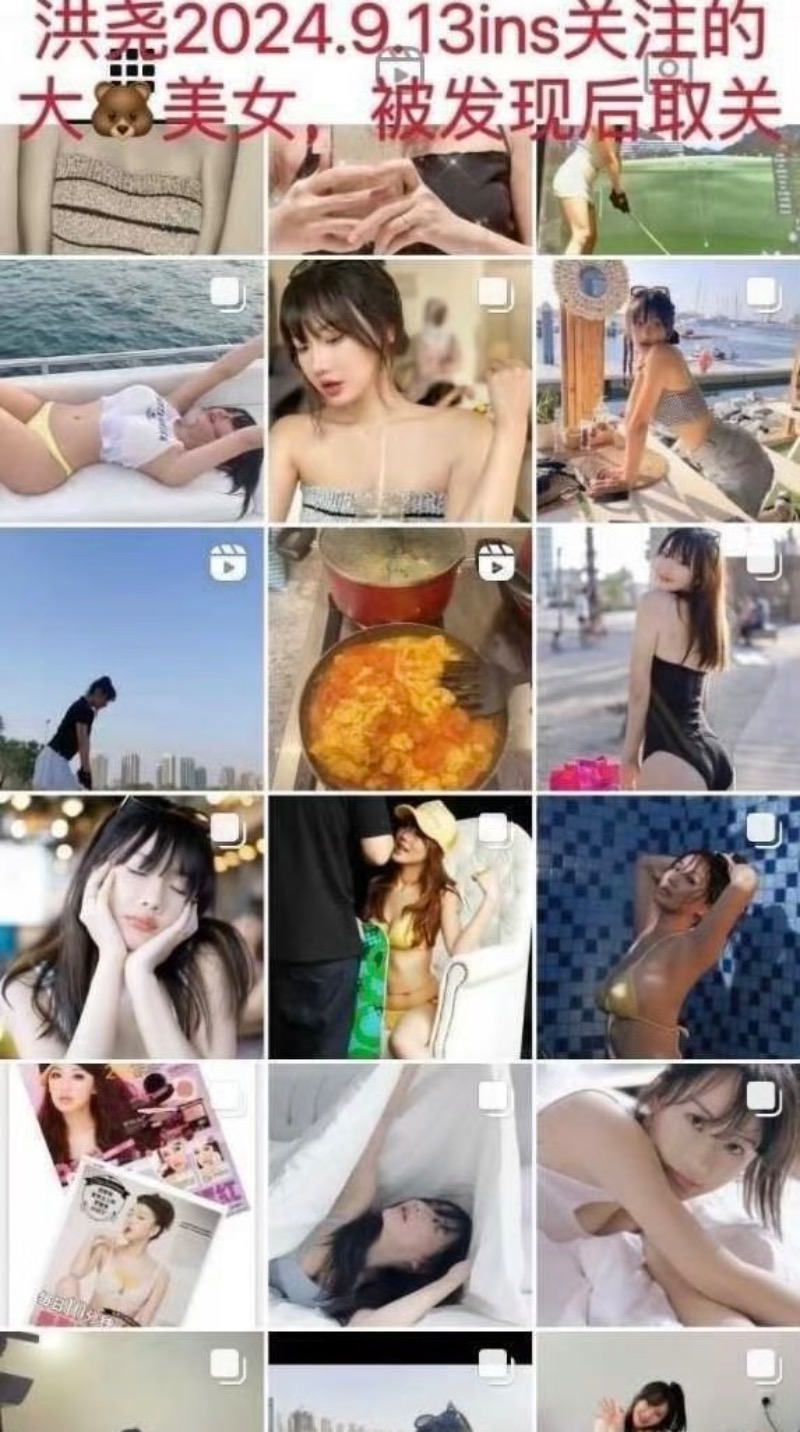Open the magazine covers post
800x1432 pixels.
(x=132, y=1195)
